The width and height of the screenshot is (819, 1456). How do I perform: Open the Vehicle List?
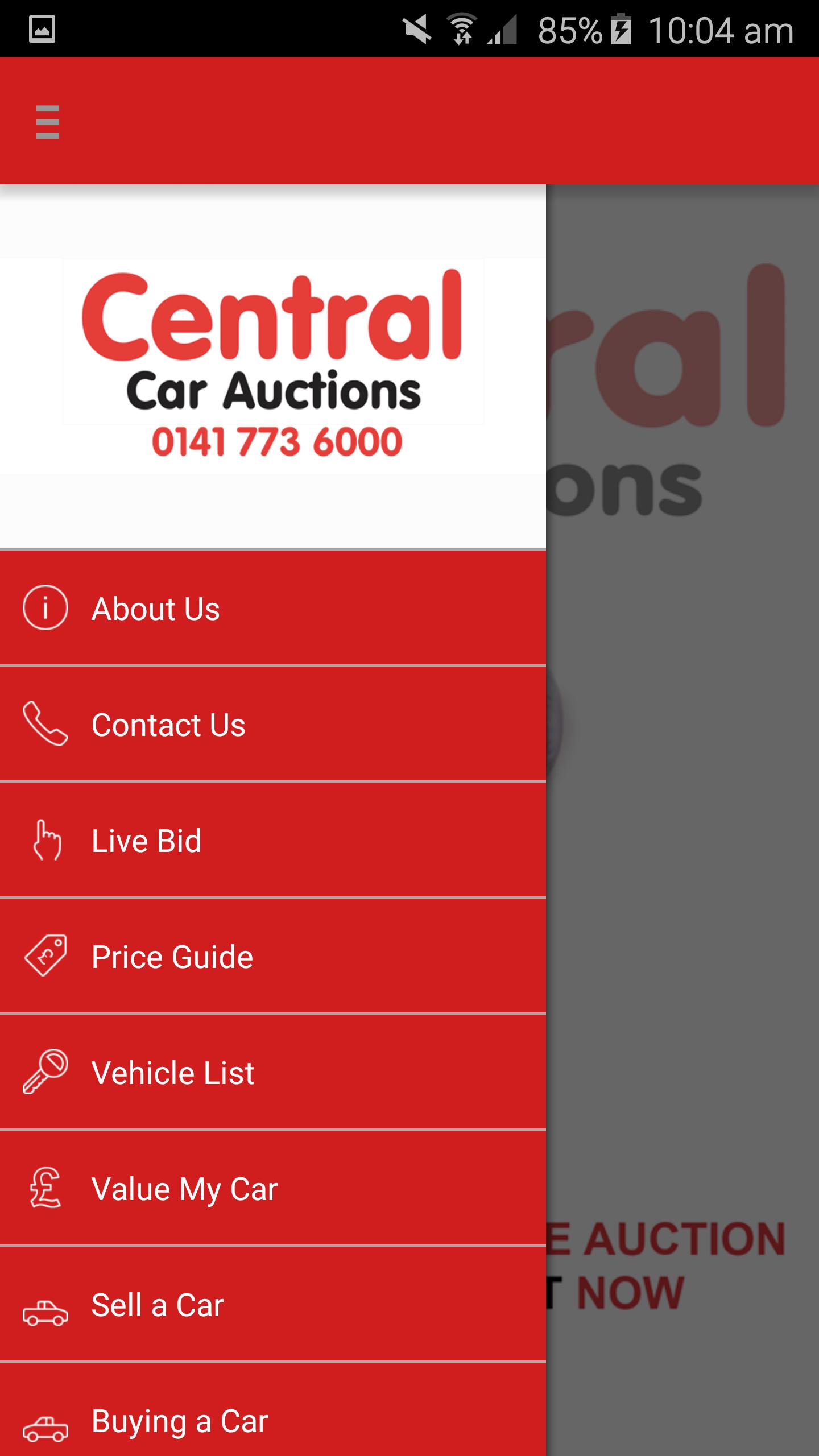pos(172,1072)
